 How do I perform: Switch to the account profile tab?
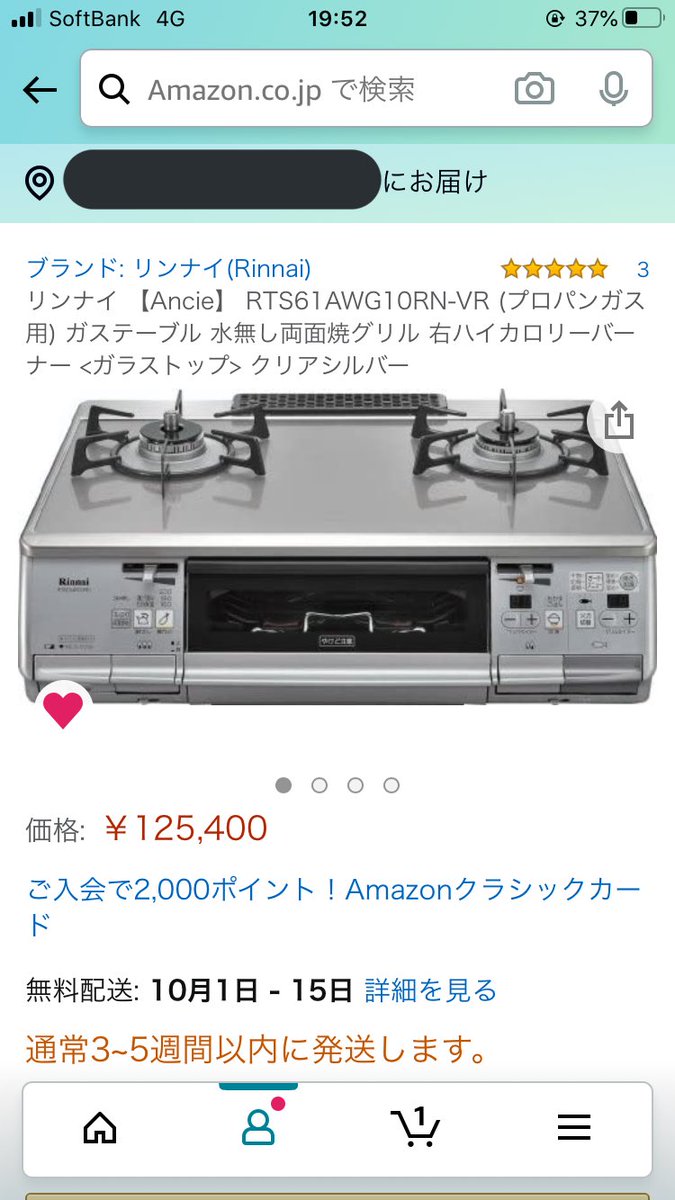pyautogui.click(x=258, y=1126)
